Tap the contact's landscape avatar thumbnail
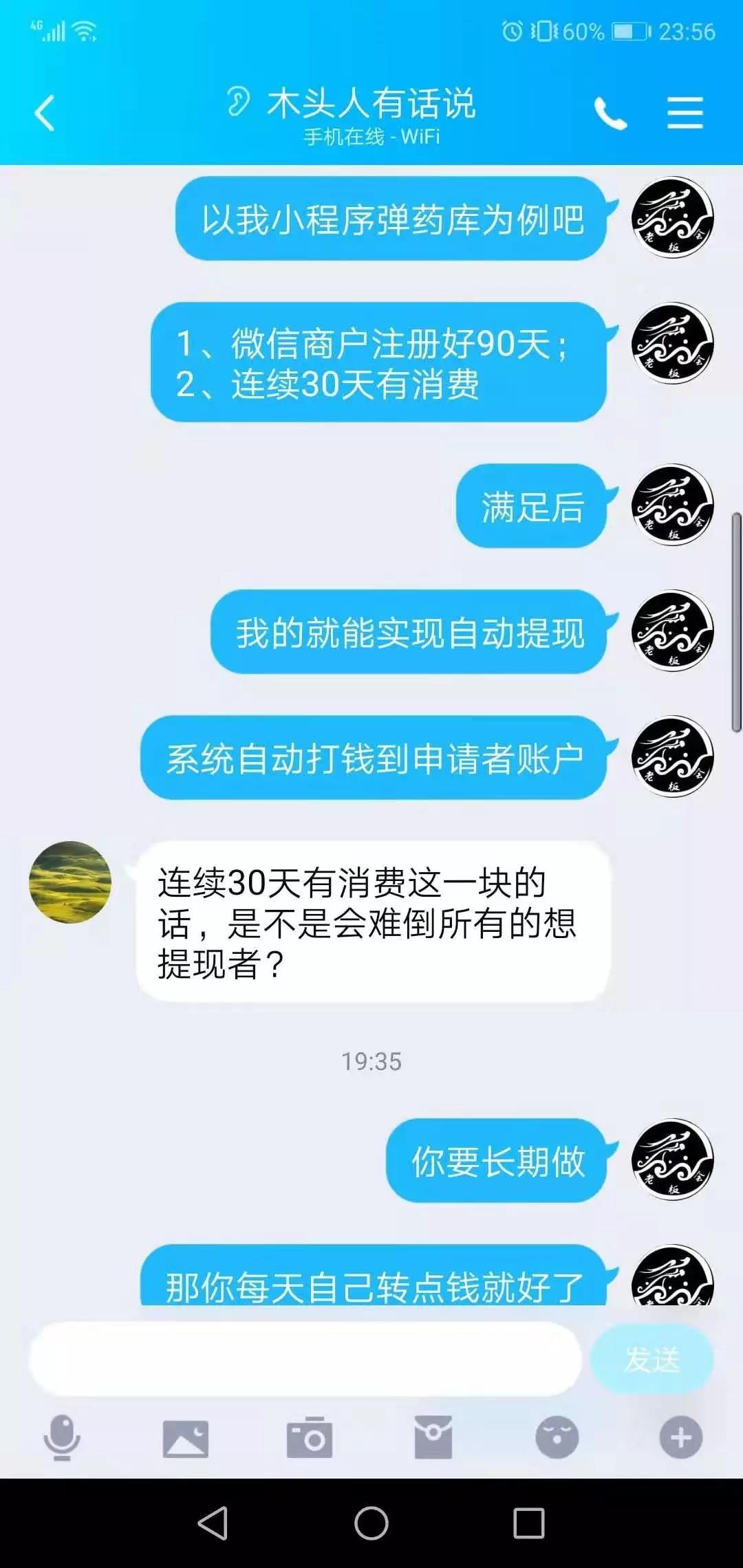The width and height of the screenshot is (743, 1568). (x=72, y=882)
